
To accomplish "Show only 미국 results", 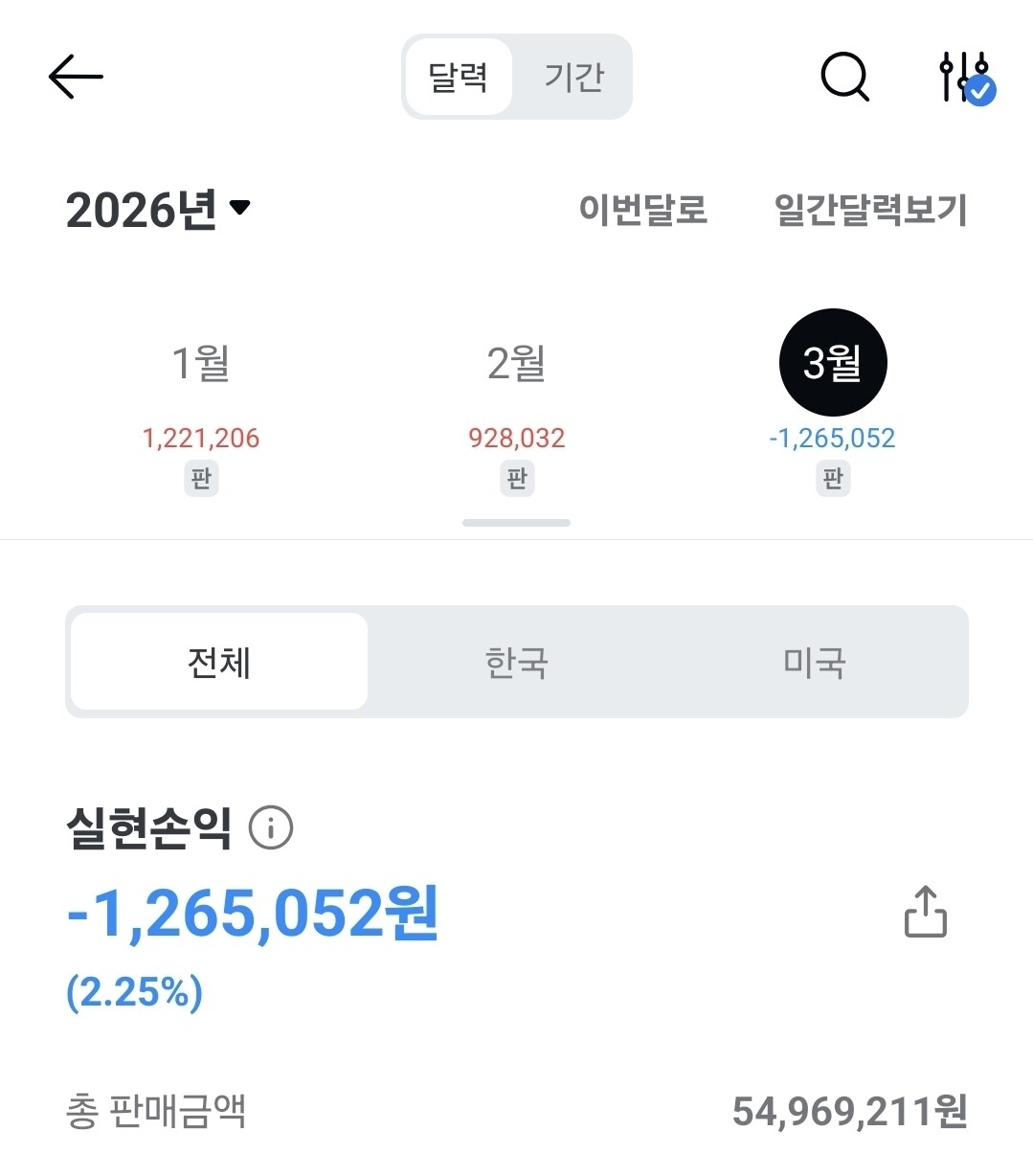I will click(814, 662).
